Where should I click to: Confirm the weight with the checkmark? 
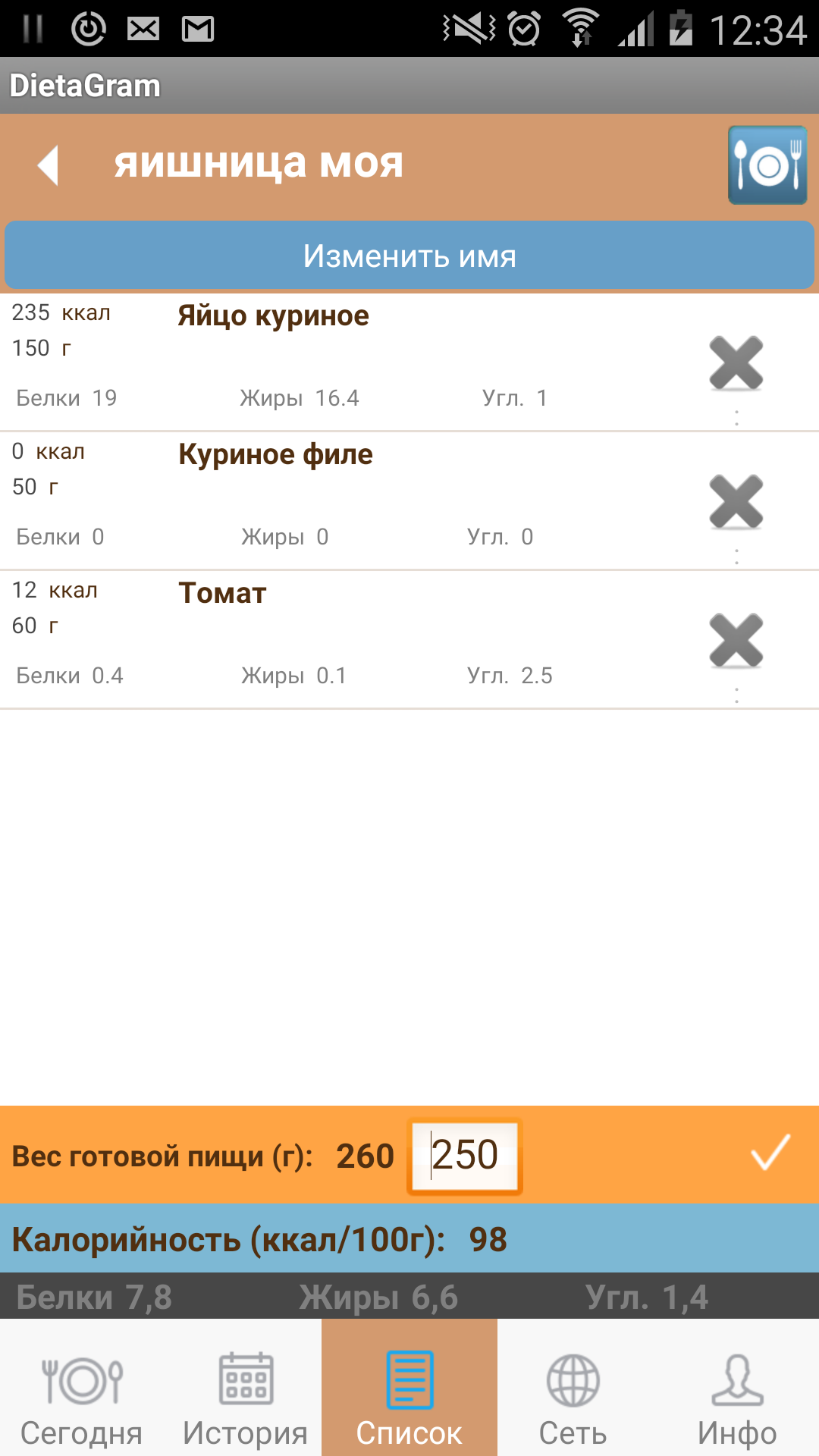tap(770, 1153)
